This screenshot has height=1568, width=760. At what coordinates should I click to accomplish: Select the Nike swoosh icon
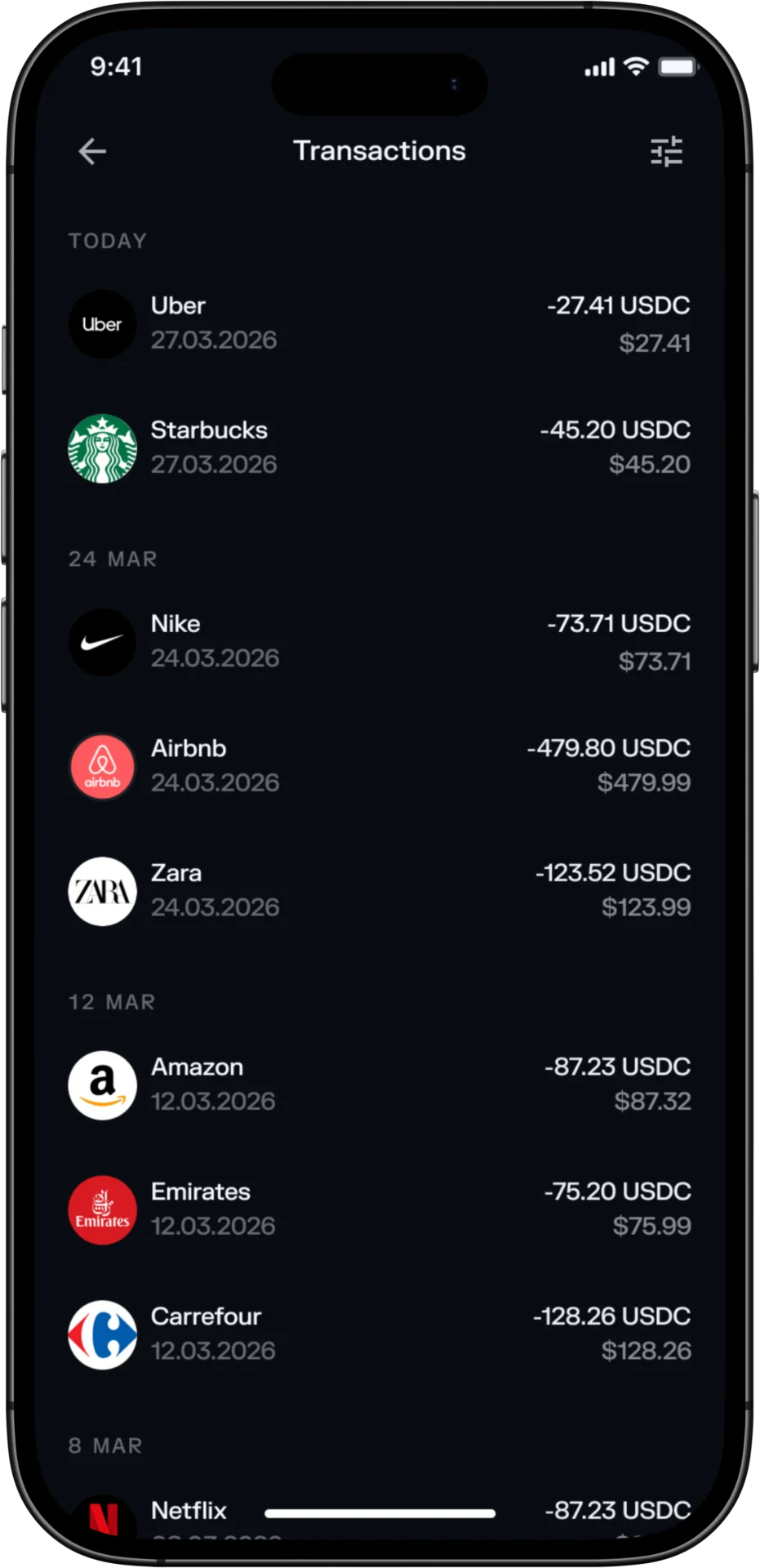102,642
